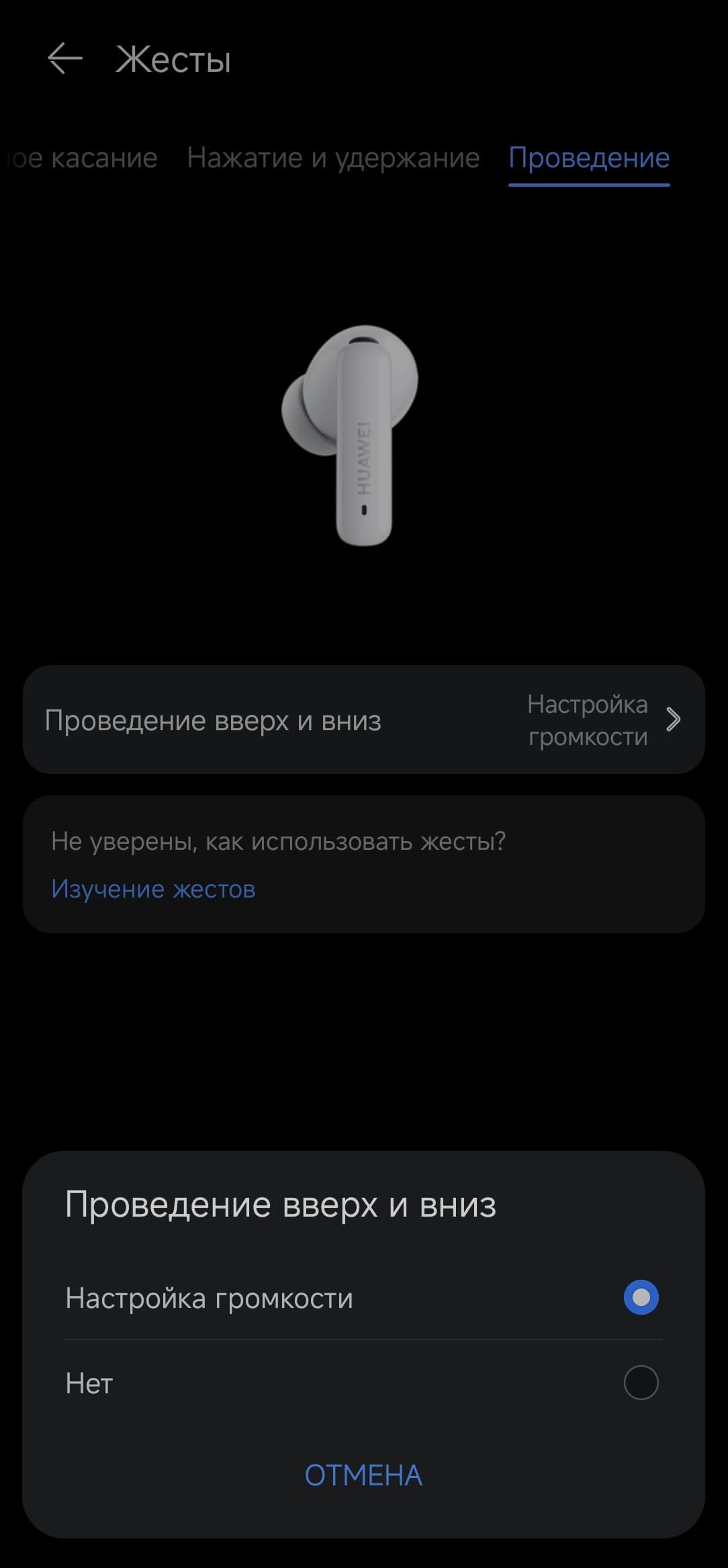Open the «Проведение вверх и вниз» setting row
The width and height of the screenshot is (728, 1568).
[363, 720]
